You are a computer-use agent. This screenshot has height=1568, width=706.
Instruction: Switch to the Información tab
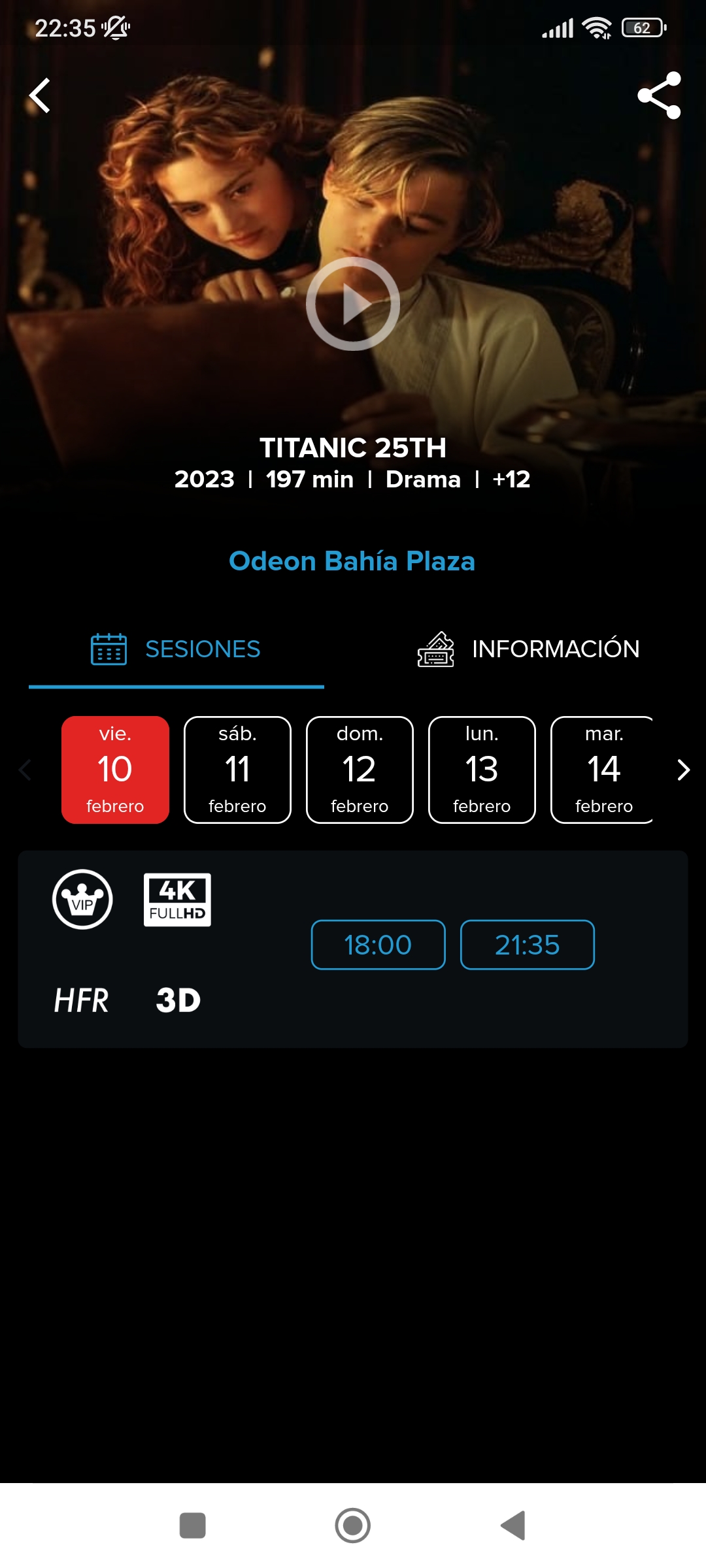529,649
